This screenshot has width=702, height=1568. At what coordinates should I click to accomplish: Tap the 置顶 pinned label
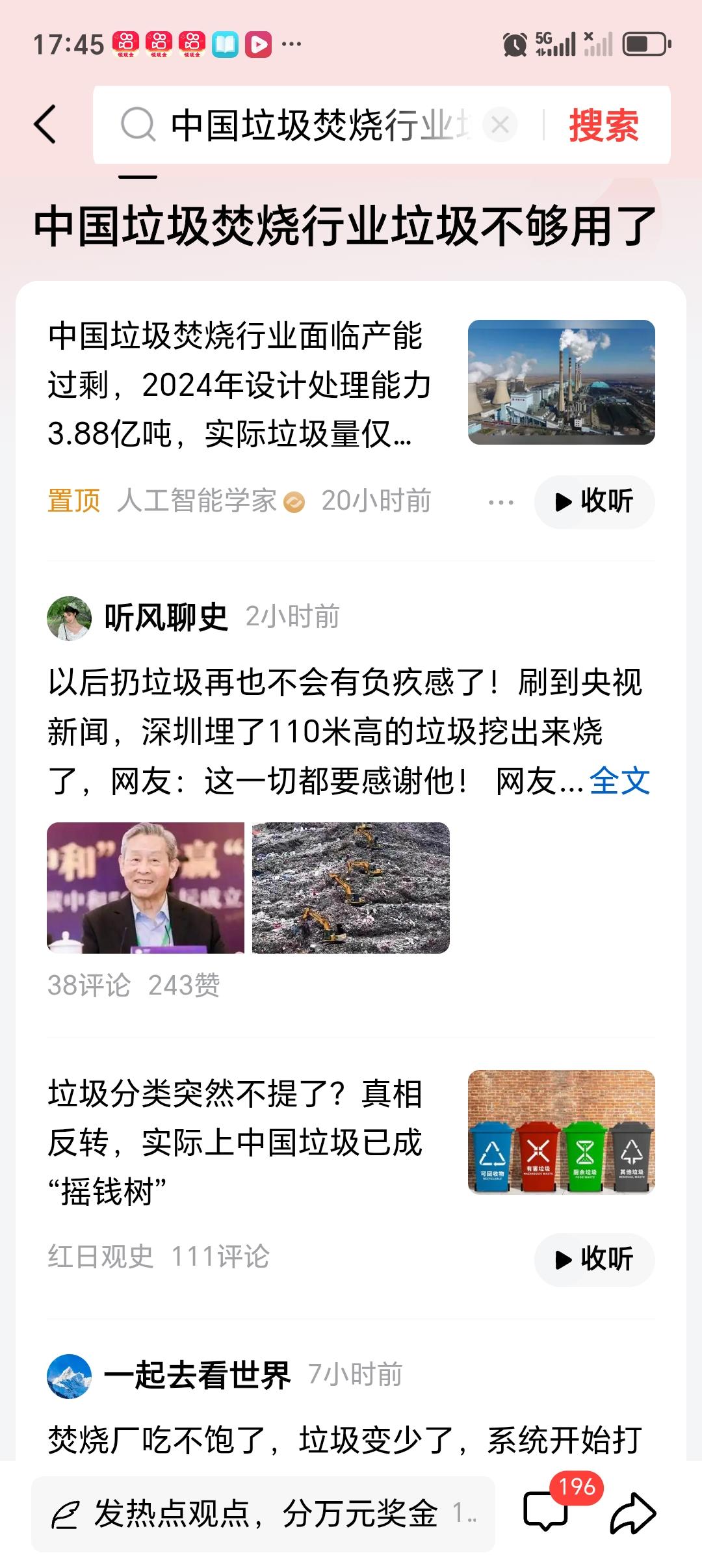tap(74, 501)
